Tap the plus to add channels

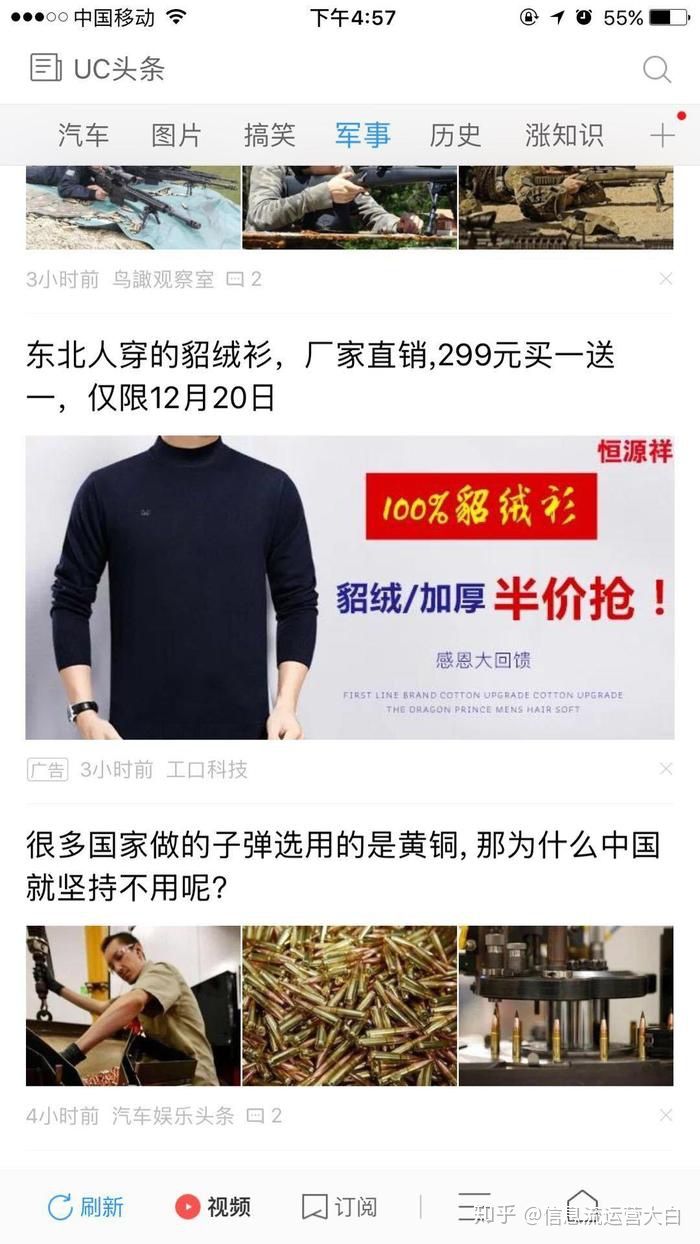662,135
